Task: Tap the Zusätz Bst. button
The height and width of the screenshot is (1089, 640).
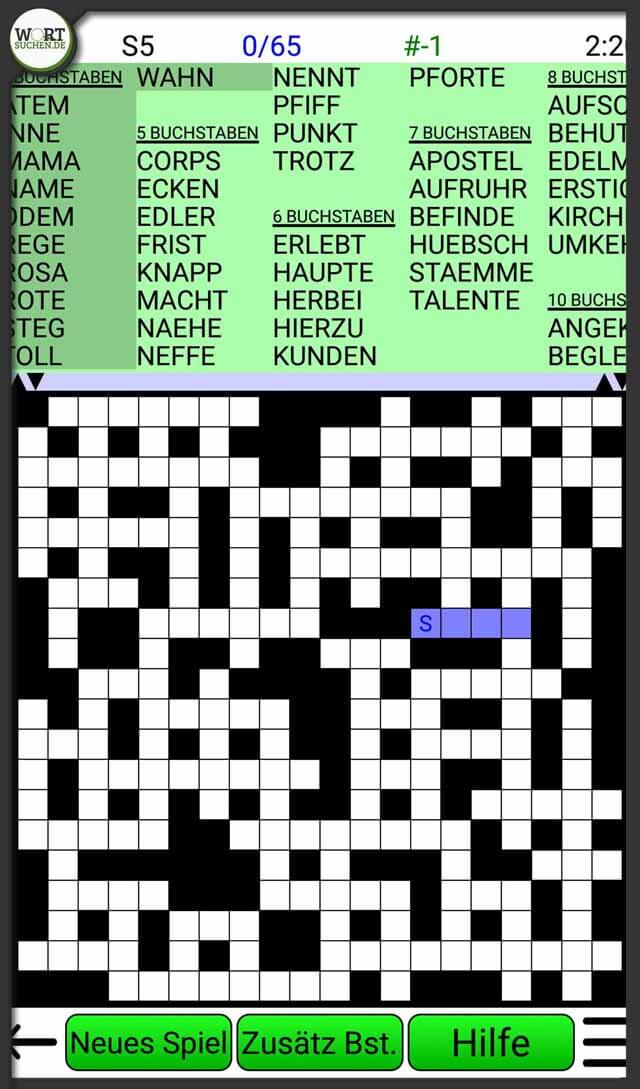Action: coord(319,1042)
